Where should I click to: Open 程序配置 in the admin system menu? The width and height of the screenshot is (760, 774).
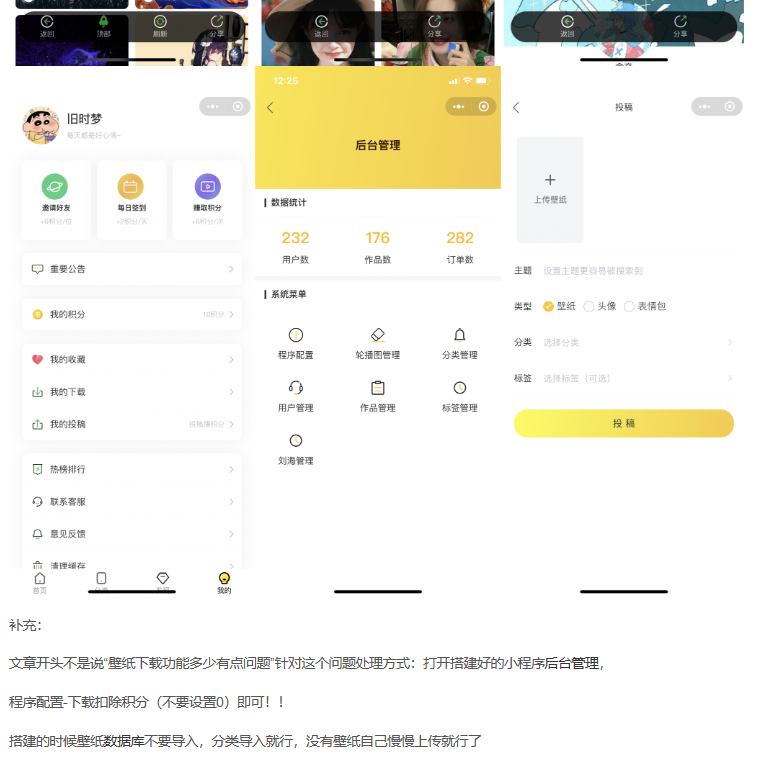tap(295, 343)
